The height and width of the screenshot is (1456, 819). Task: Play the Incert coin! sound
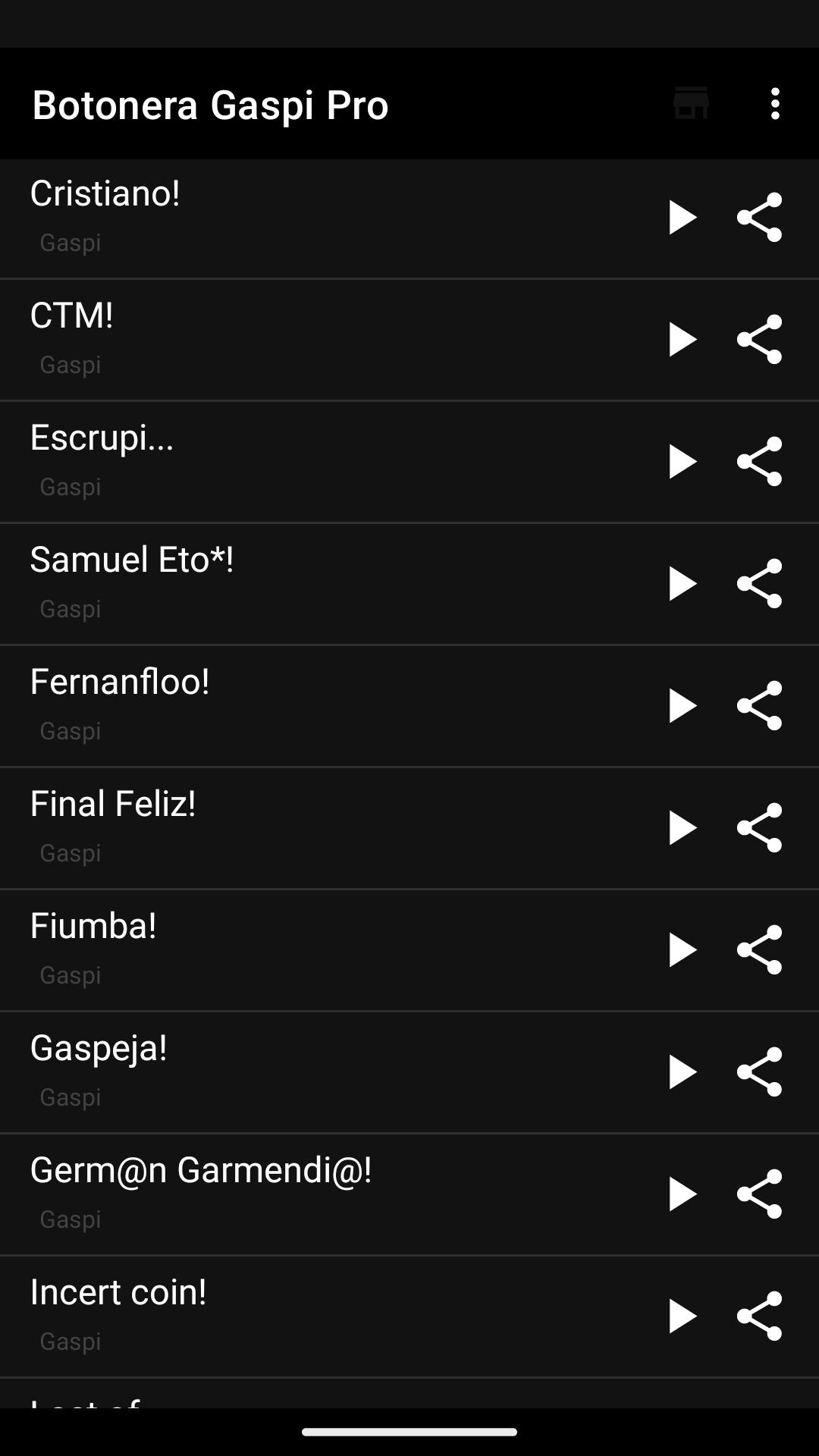coord(682,1316)
